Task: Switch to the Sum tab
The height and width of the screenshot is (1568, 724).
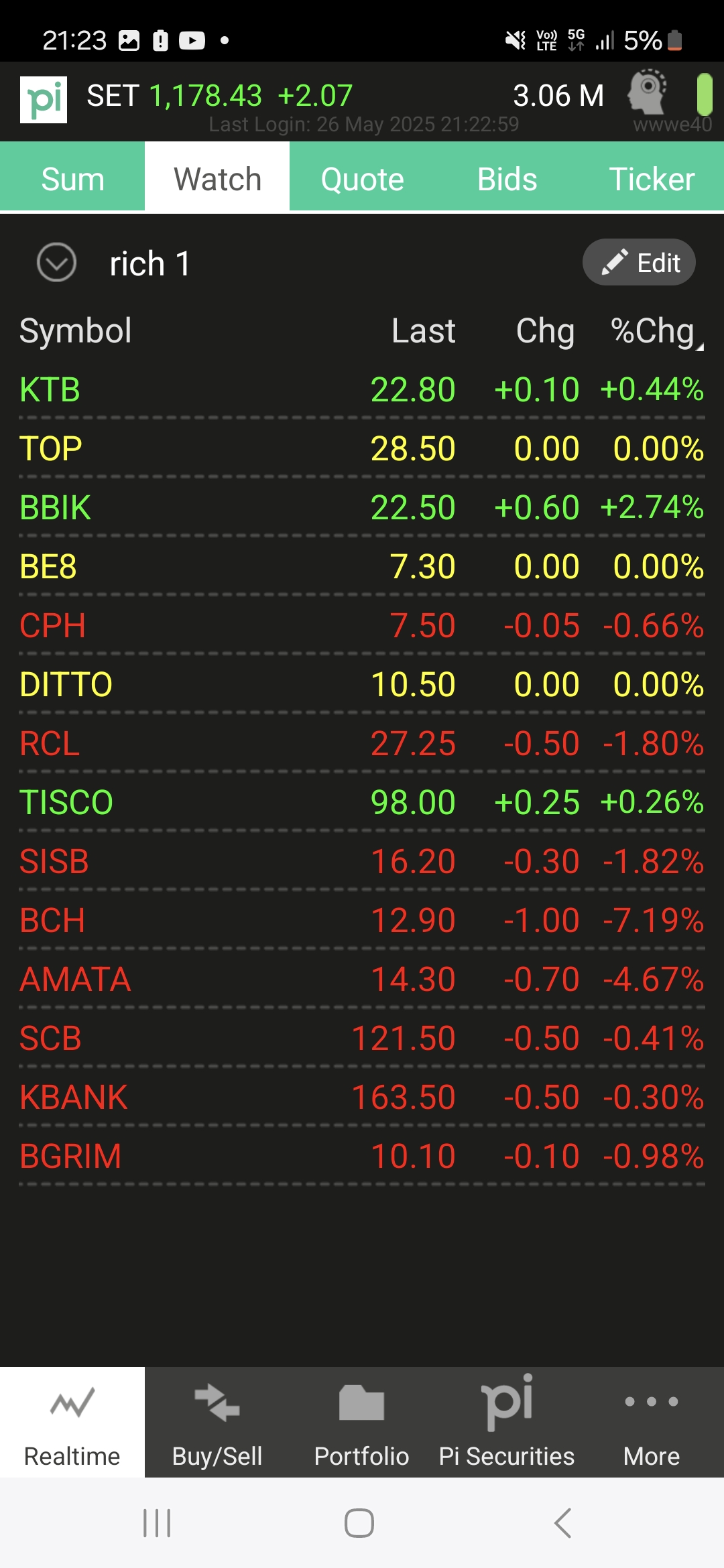Action: (x=72, y=178)
